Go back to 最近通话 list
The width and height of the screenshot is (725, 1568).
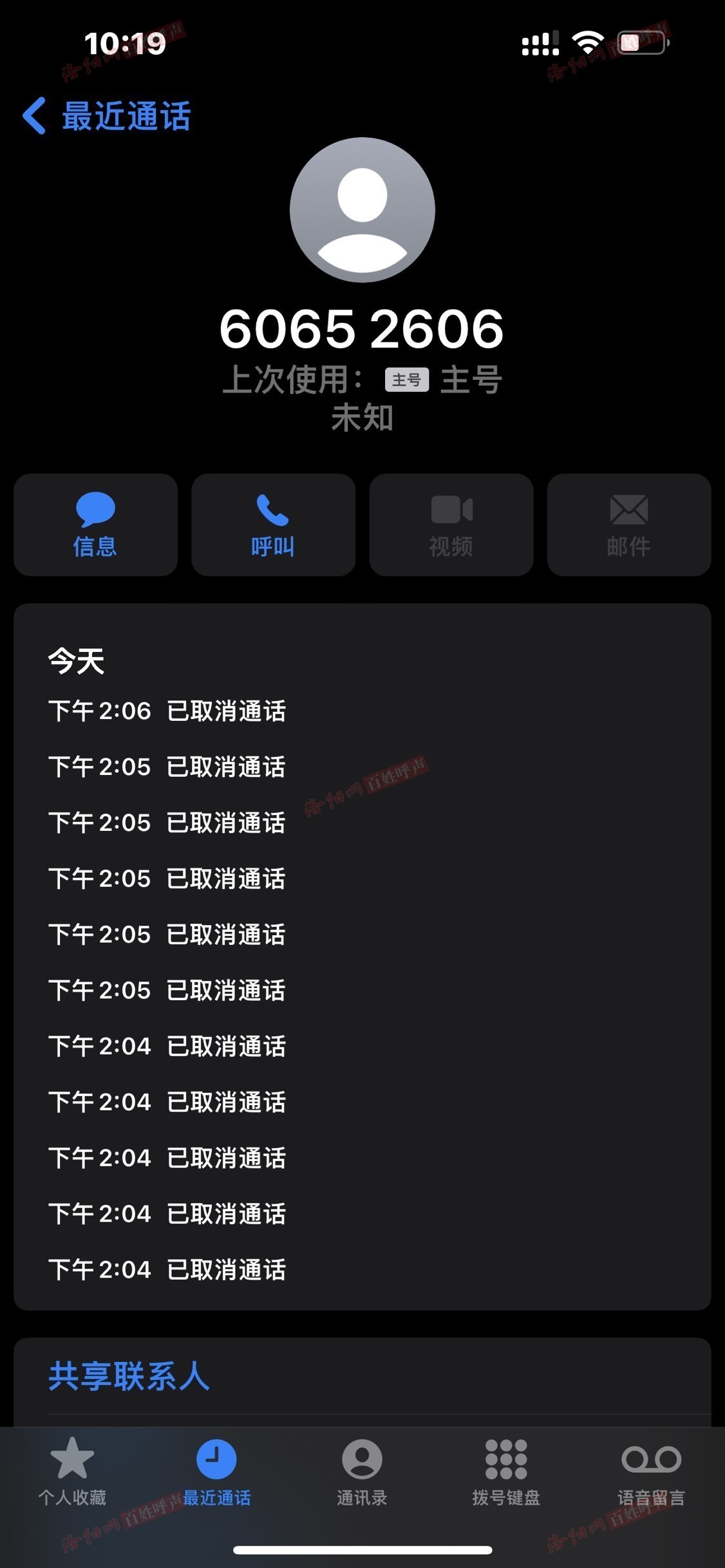click(107, 116)
